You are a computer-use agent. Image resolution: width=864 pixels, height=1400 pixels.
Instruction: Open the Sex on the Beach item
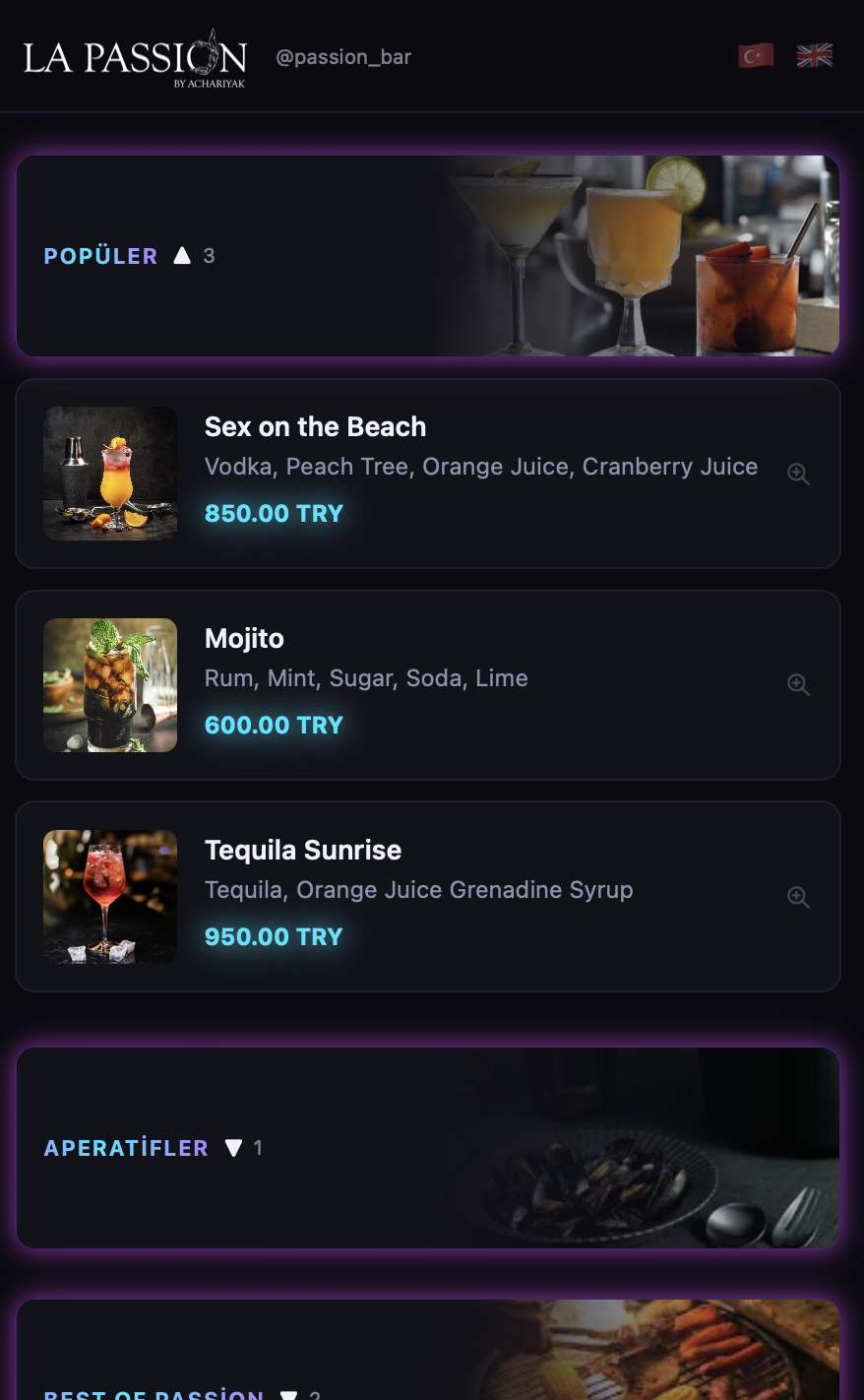315,427
